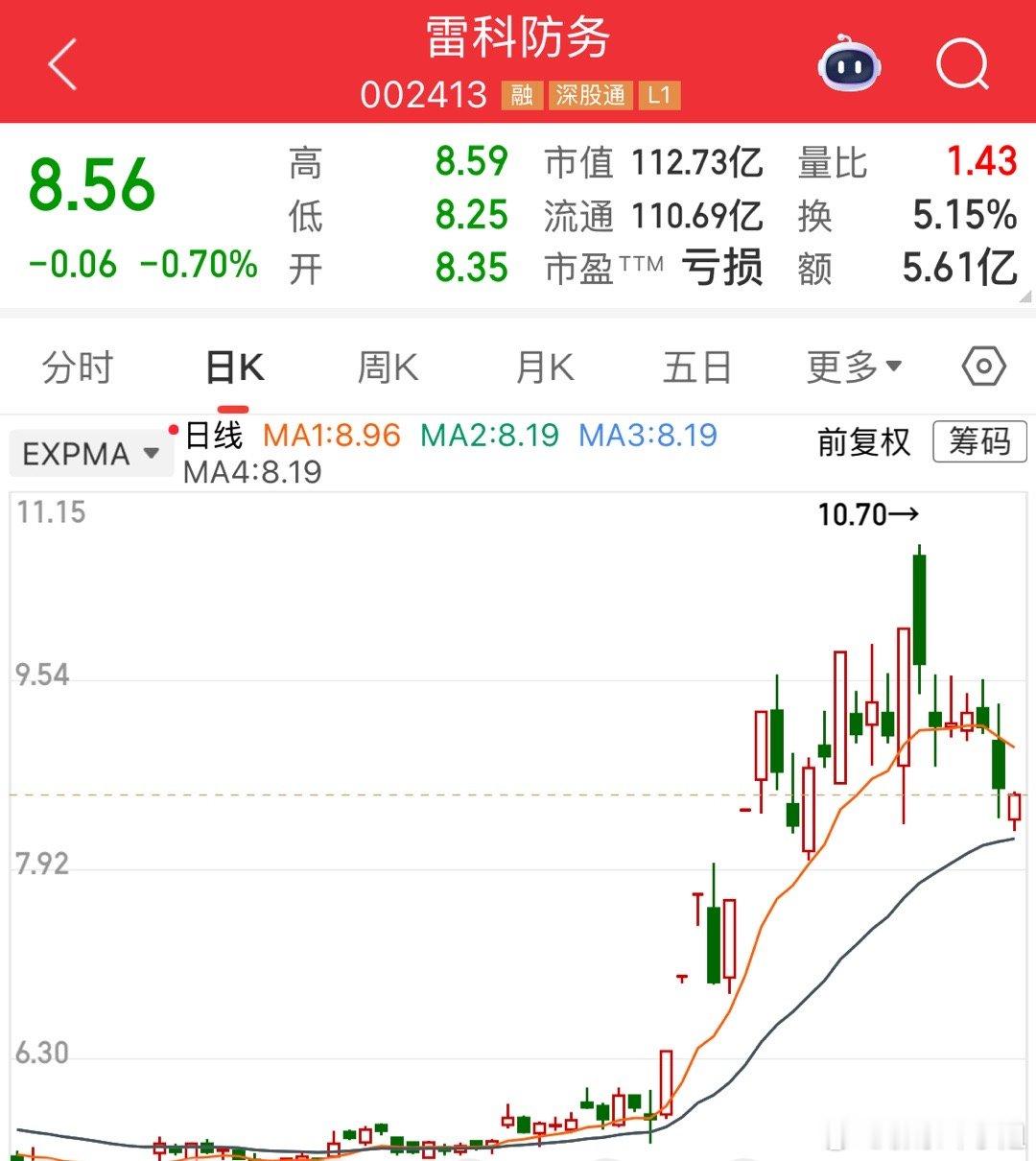This screenshot has width=1036, height=1161.
Task: Switch to the 五日 tab
Action: (x=697, y=367)
